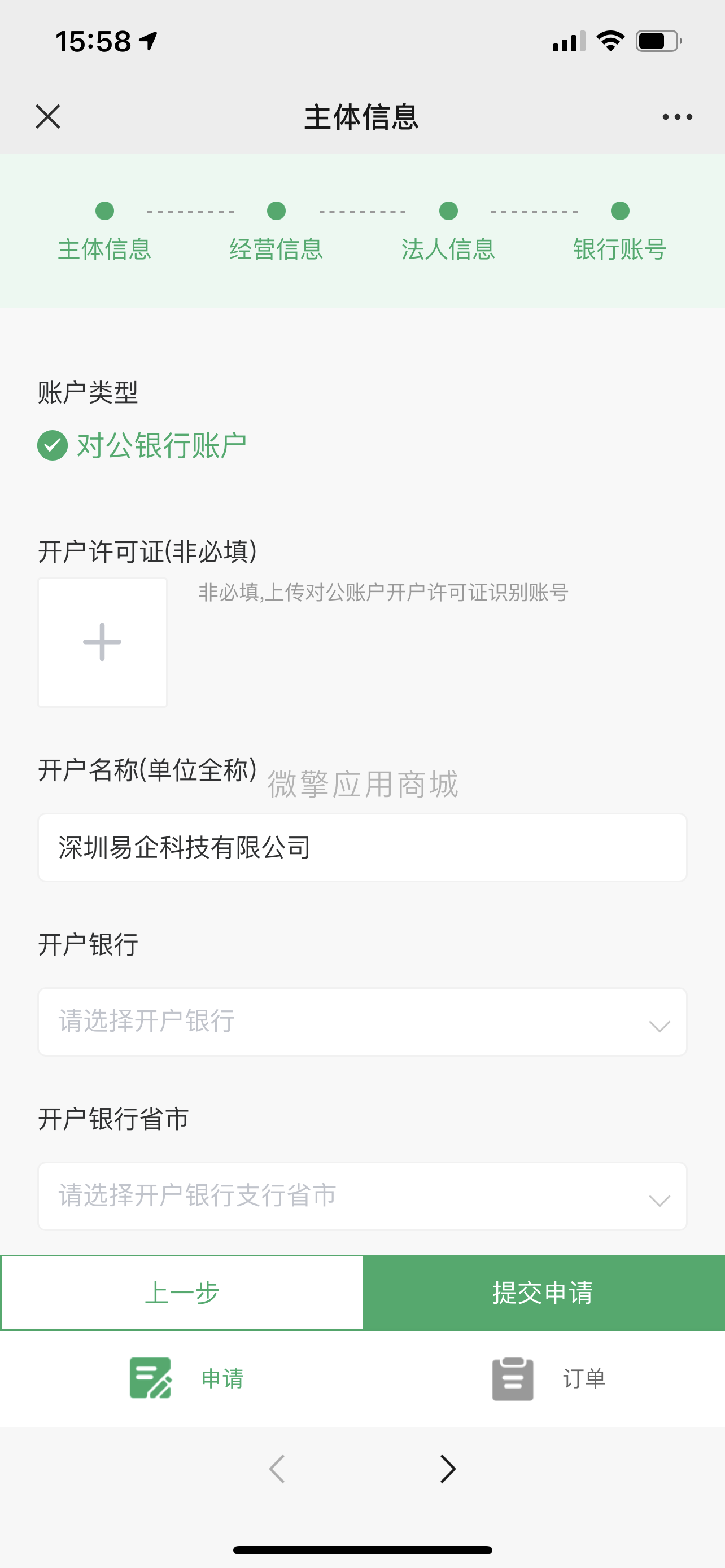The height and width of the screenshot is (1568, 725).
Task: Open the 订单 orders icon in bottom bar
Action: pyautogui.click(x=513, y=1380)
